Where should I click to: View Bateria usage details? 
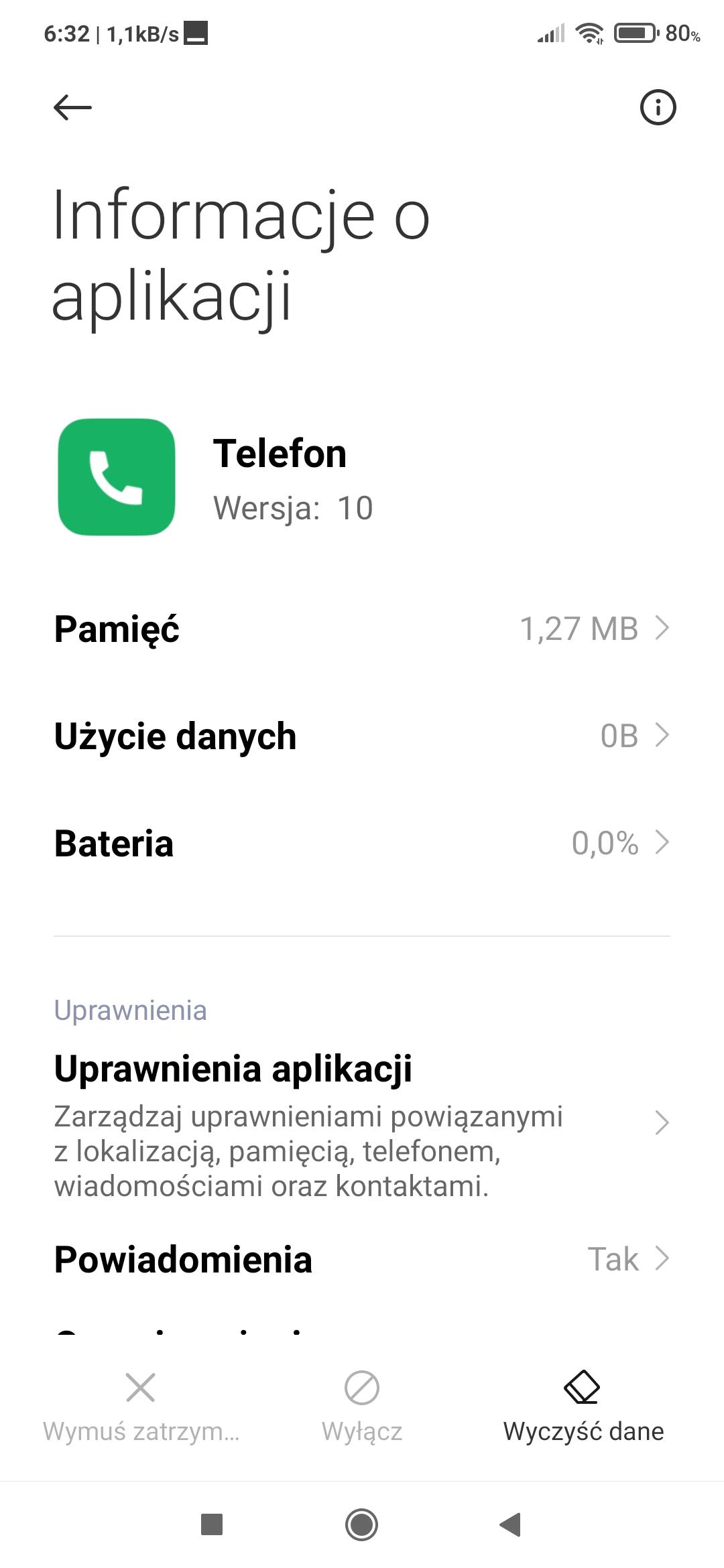[362, 843]
